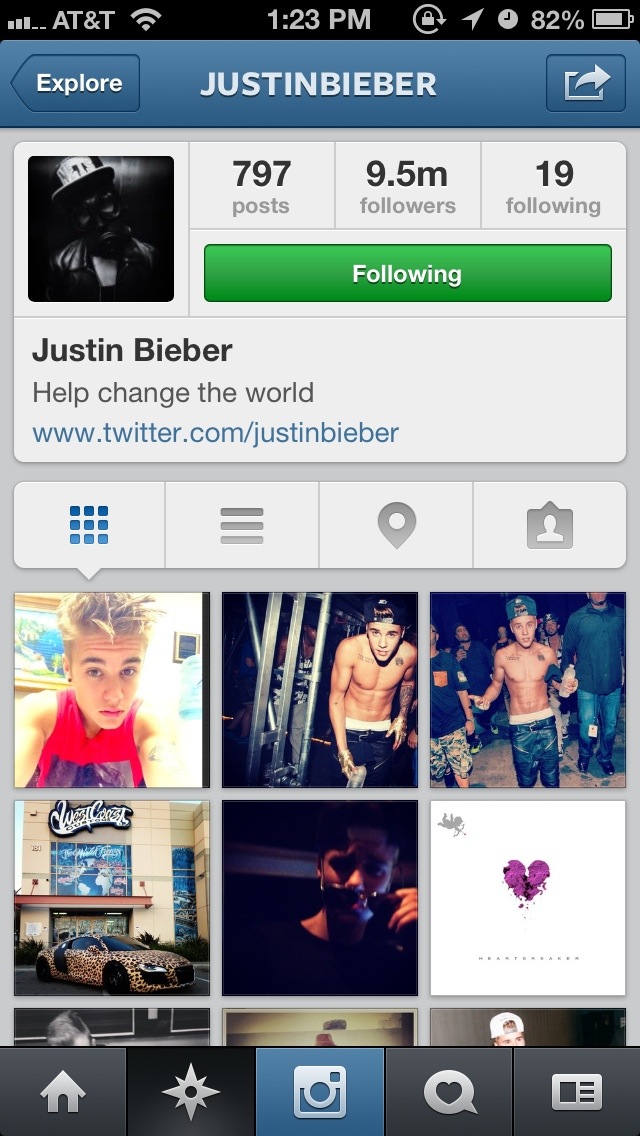Open the activity heart bubble tab

pos(449,1092)
